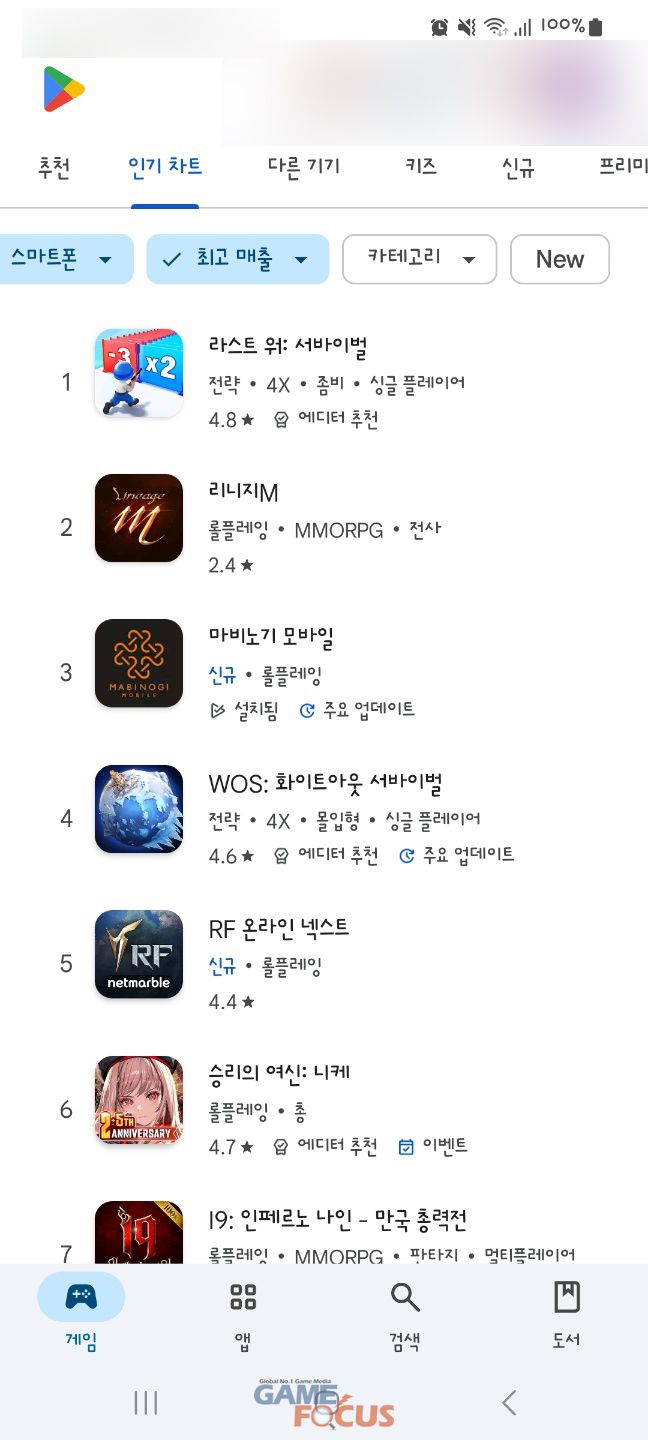Switch to the 신규 tab
648x1440 pixels.
click(x=518, y=167)
